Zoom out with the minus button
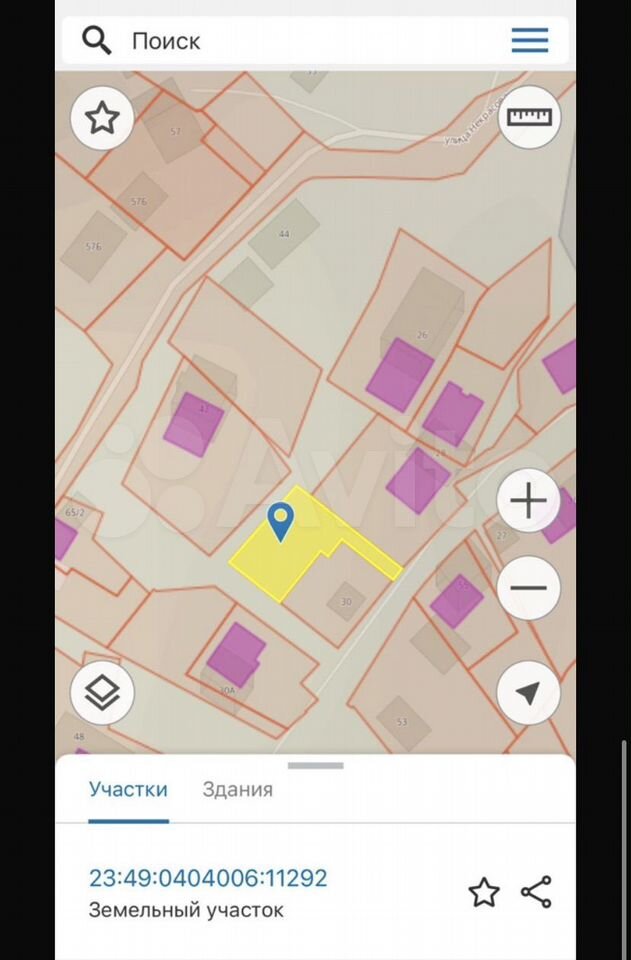631x960 pixels. click(528, 587)
